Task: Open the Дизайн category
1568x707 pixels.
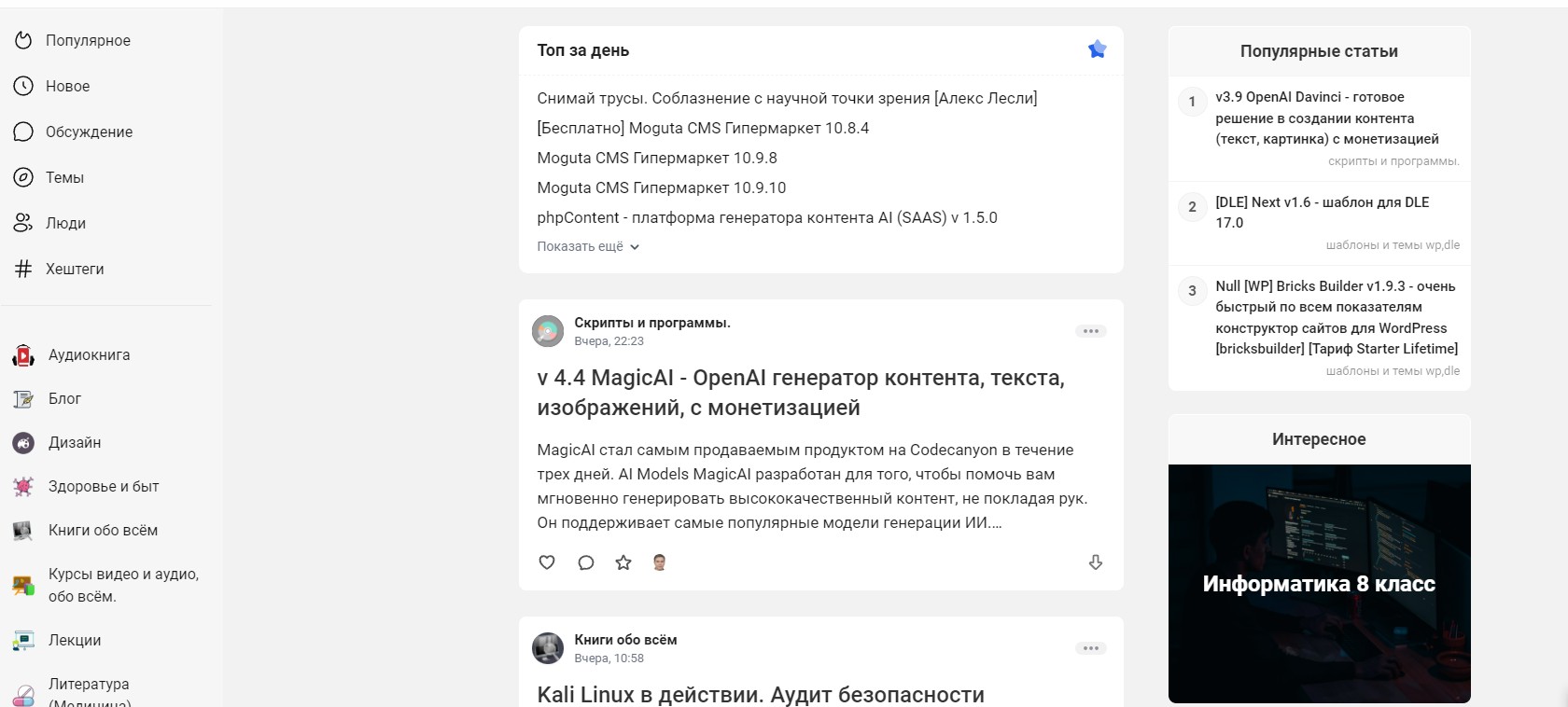Action: click(x=75, y=442)
